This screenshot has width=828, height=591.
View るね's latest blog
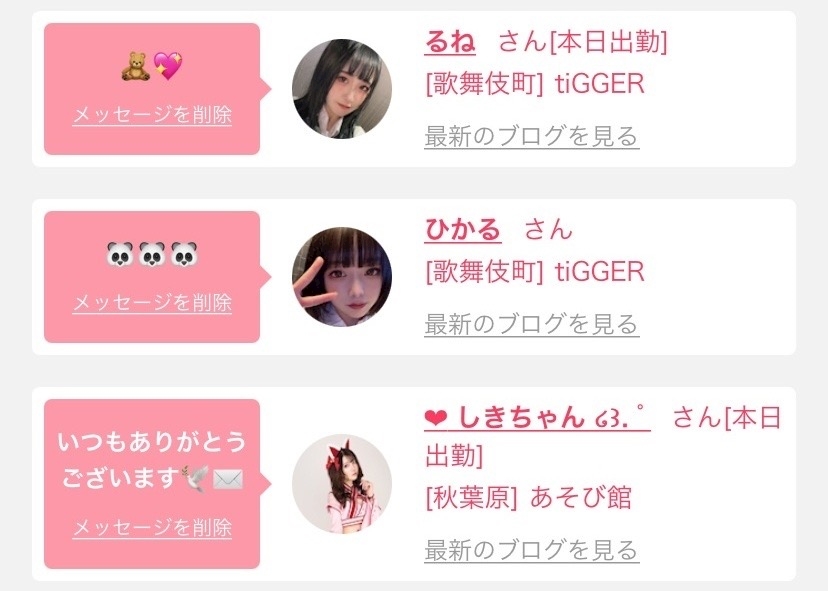click(531, 136)
